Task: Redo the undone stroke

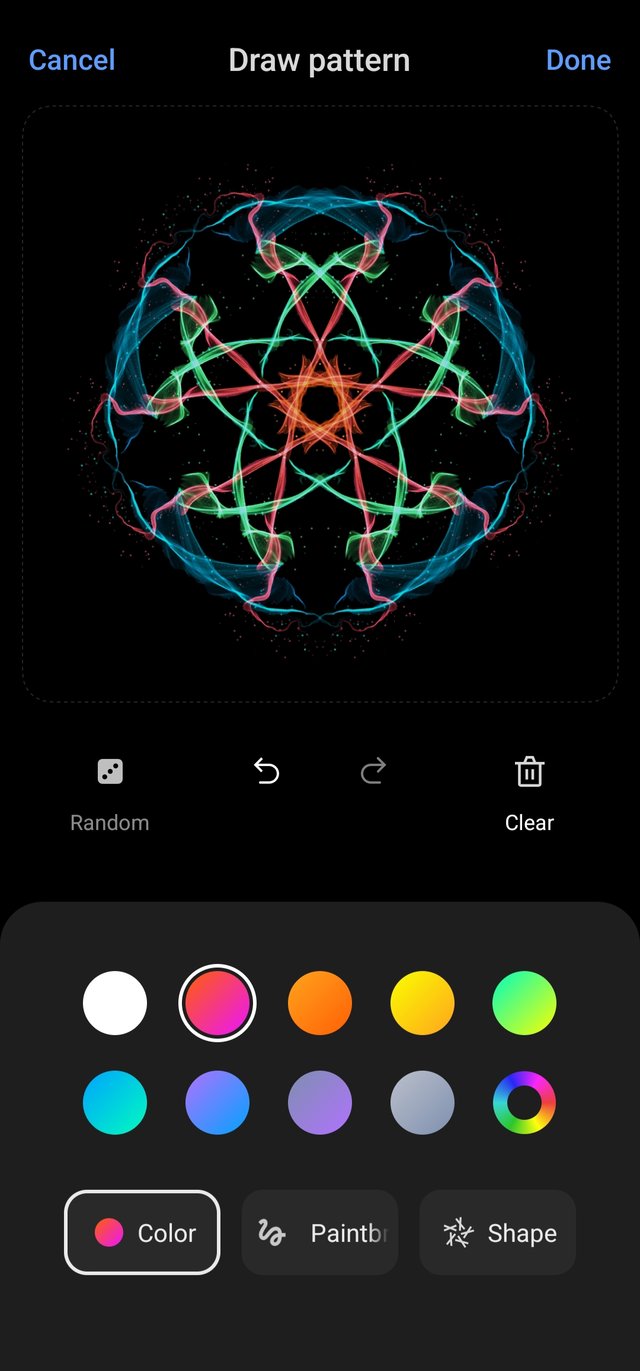Action: pyautogui.click(x=373, y=772)
